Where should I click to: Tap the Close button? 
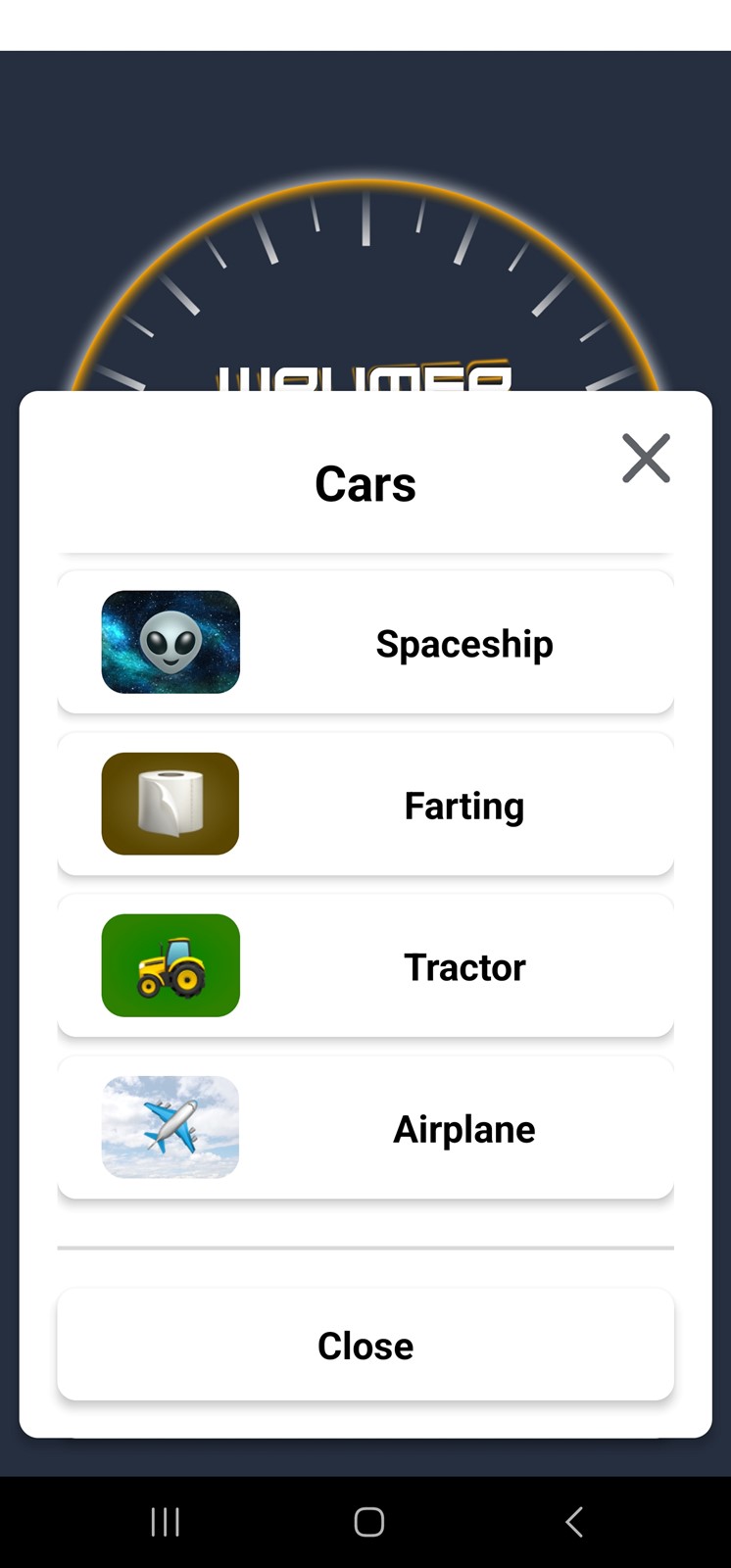coord(365,1345)
